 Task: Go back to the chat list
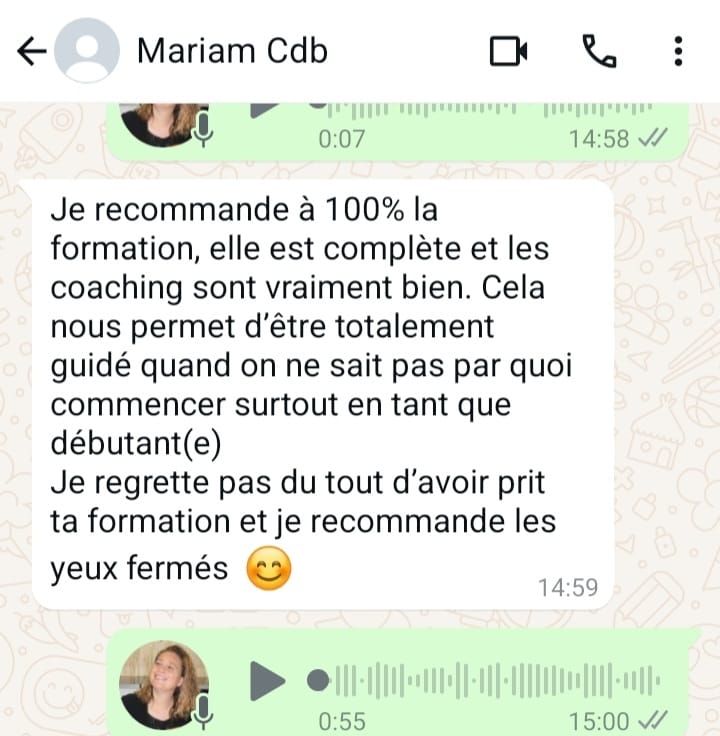click(x=33, y=51)
